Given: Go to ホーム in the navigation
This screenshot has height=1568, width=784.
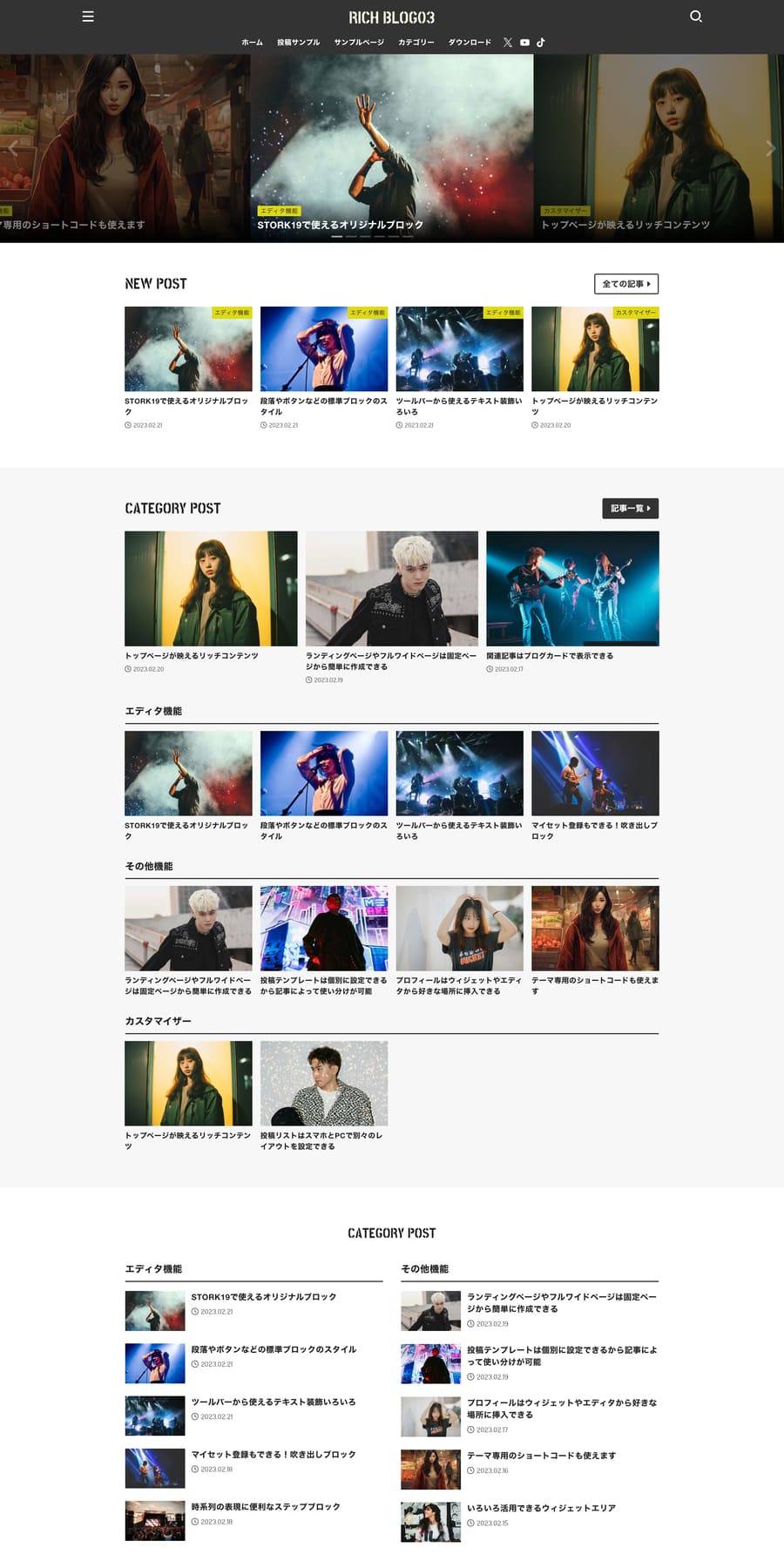Looking at the screenshot, I should pos(252,42).
